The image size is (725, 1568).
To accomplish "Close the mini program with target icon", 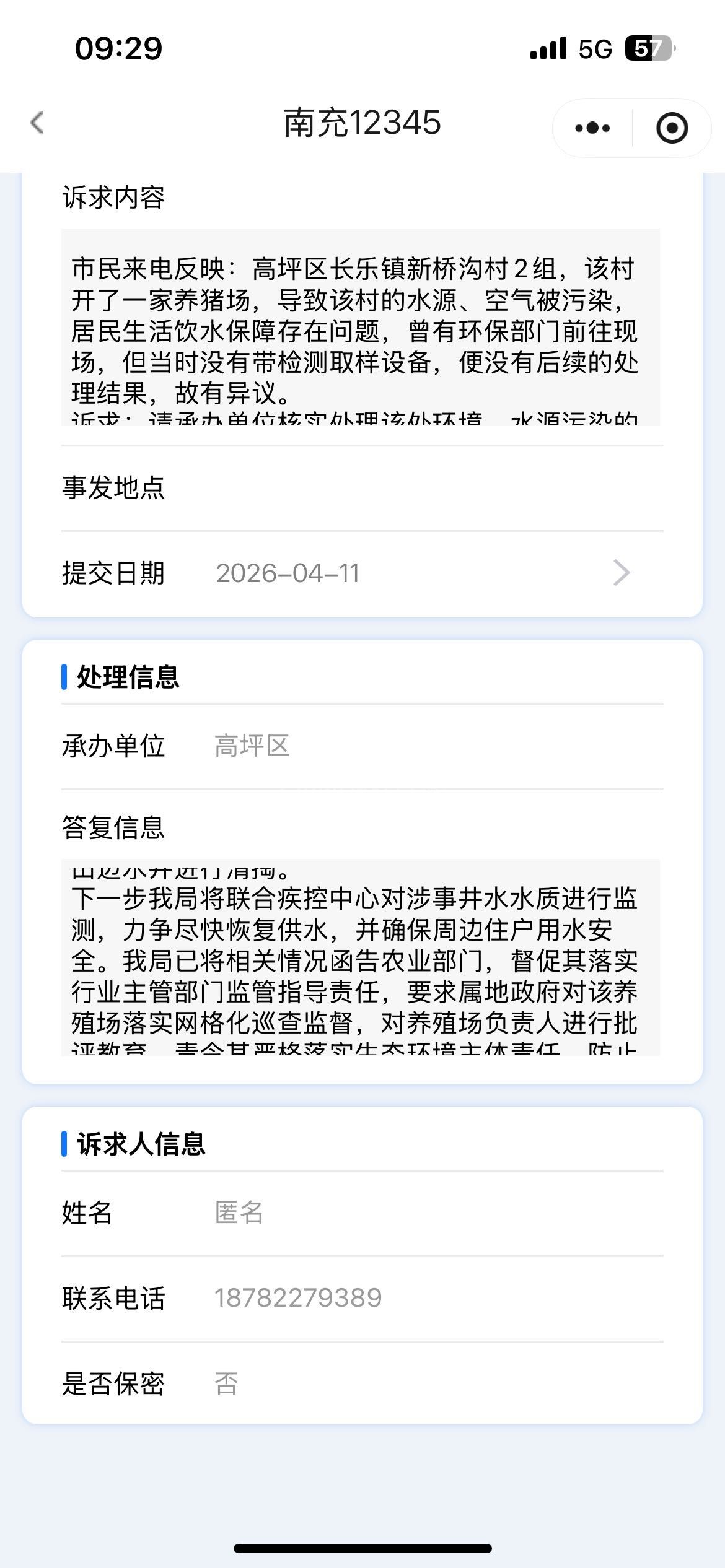I will pyautogui.click(x=672, y=128).
